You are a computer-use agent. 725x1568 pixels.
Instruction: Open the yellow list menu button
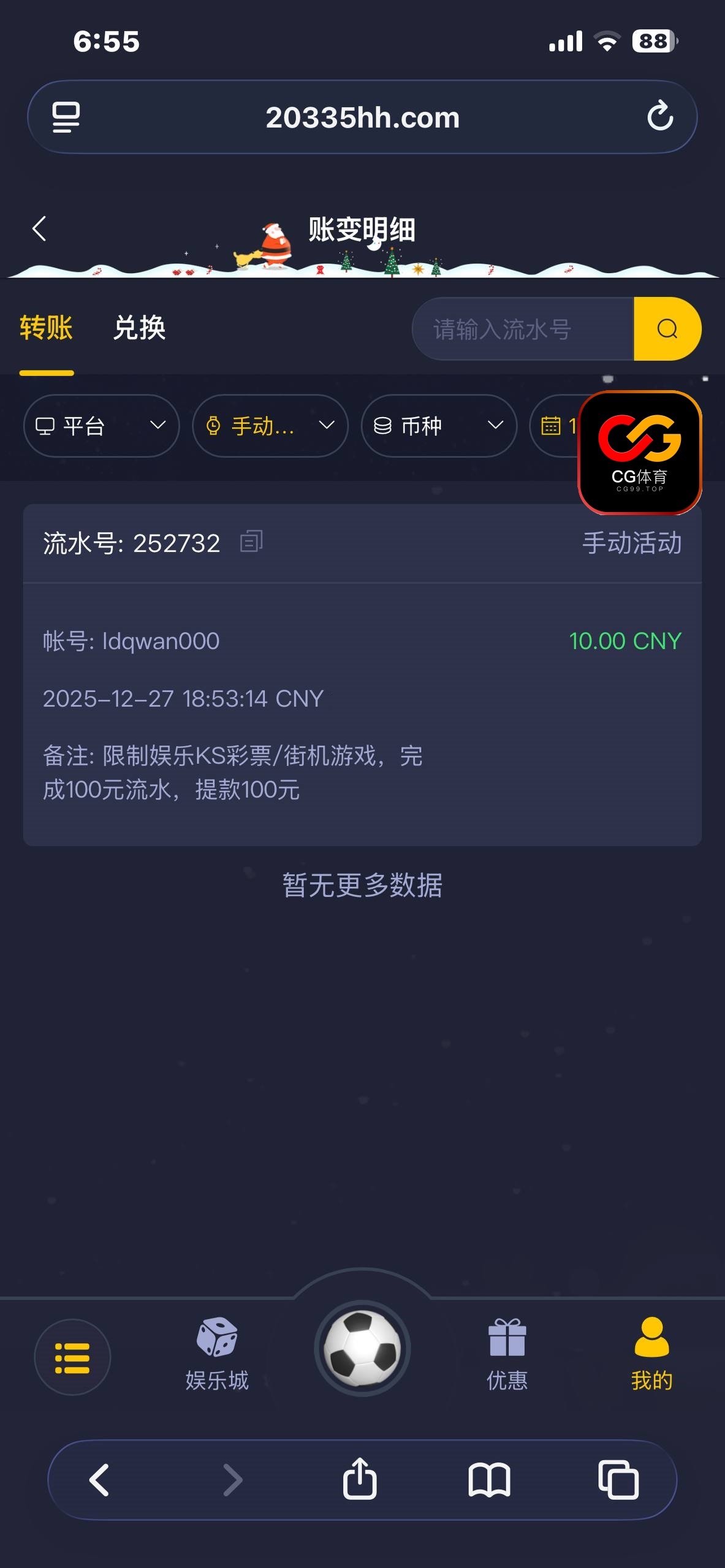point(72,1357)
